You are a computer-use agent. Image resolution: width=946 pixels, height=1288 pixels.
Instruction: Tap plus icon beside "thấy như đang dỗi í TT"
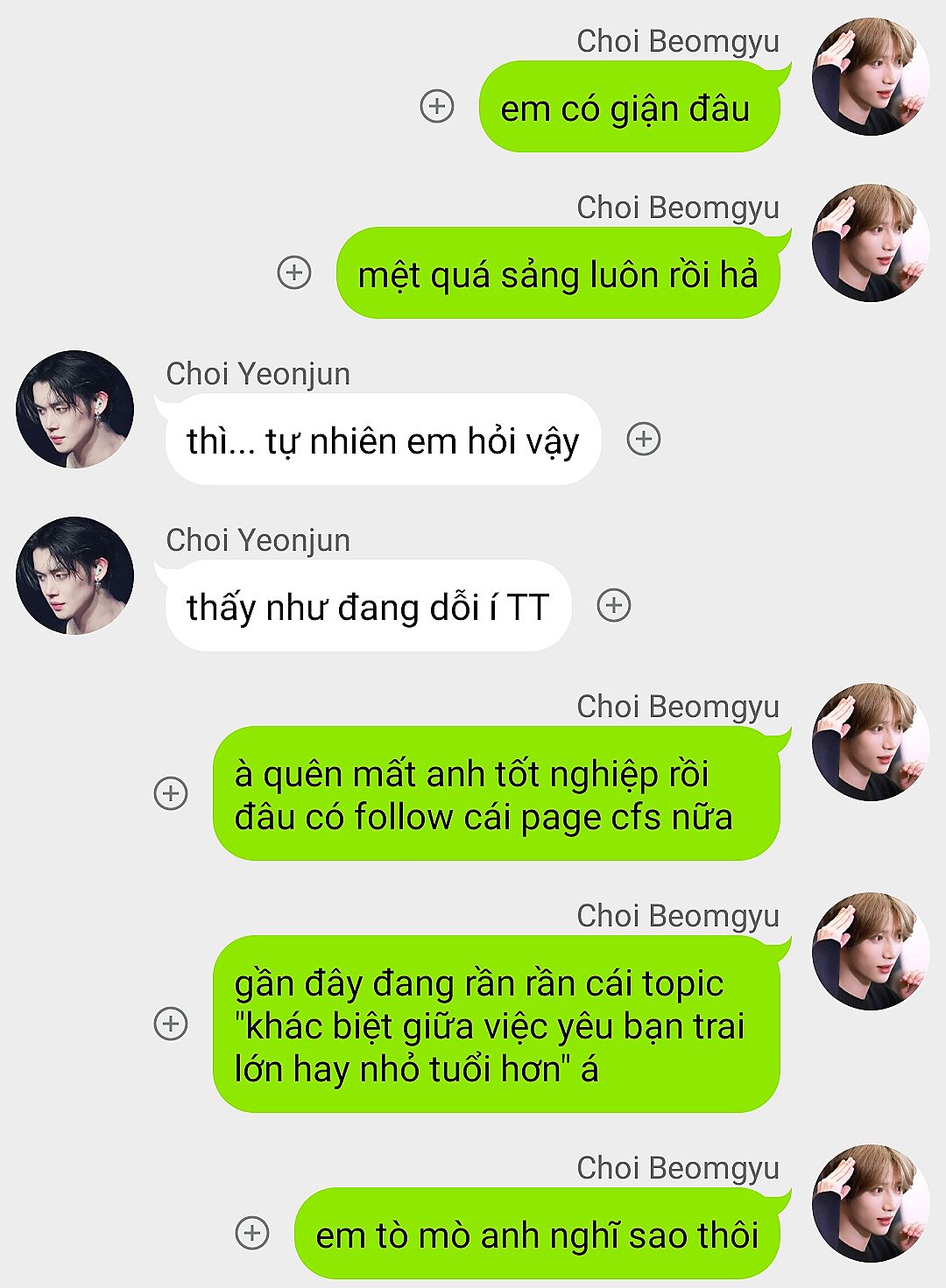614,605
